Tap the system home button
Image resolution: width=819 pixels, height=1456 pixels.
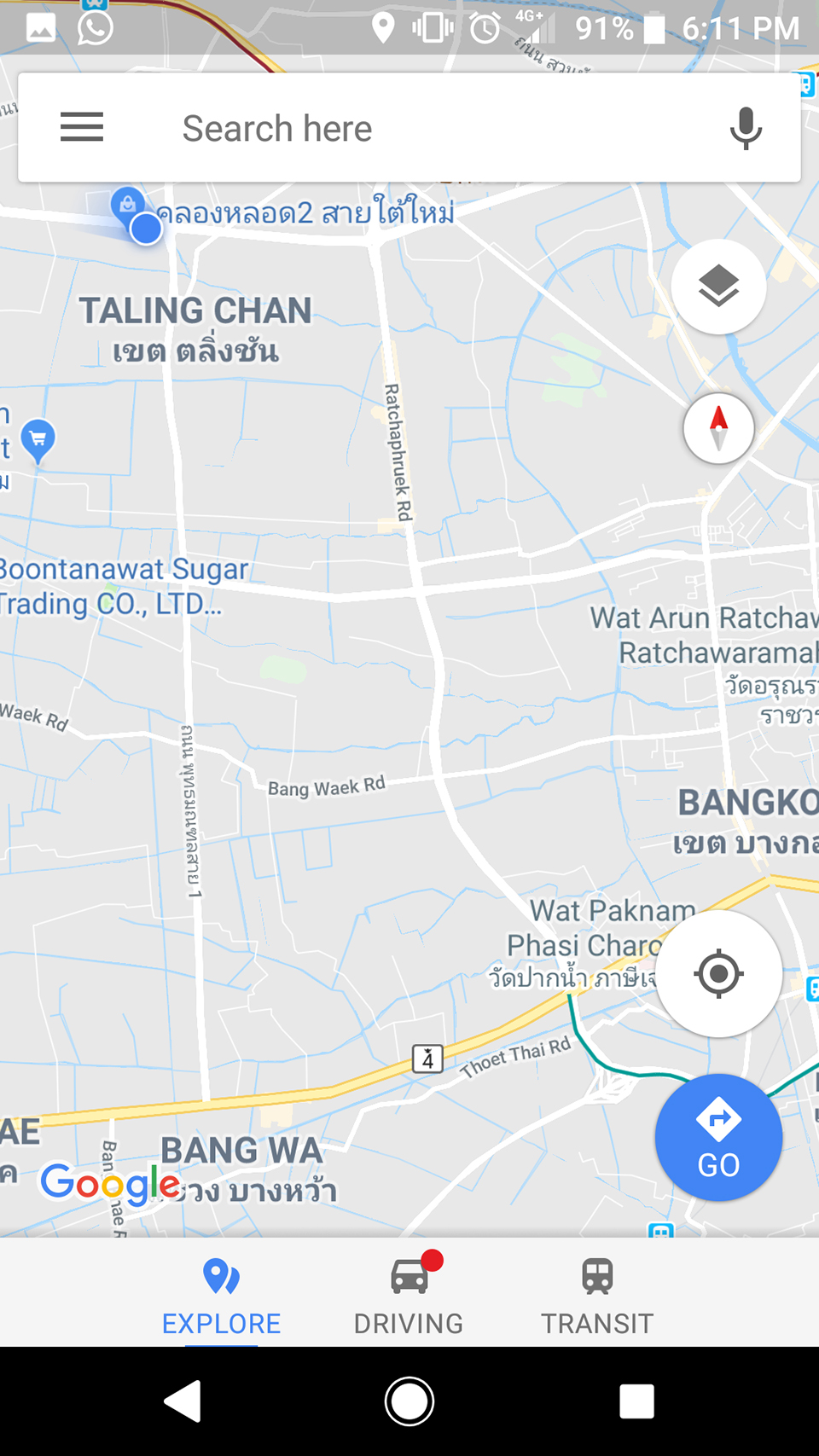coord(409,1401)
